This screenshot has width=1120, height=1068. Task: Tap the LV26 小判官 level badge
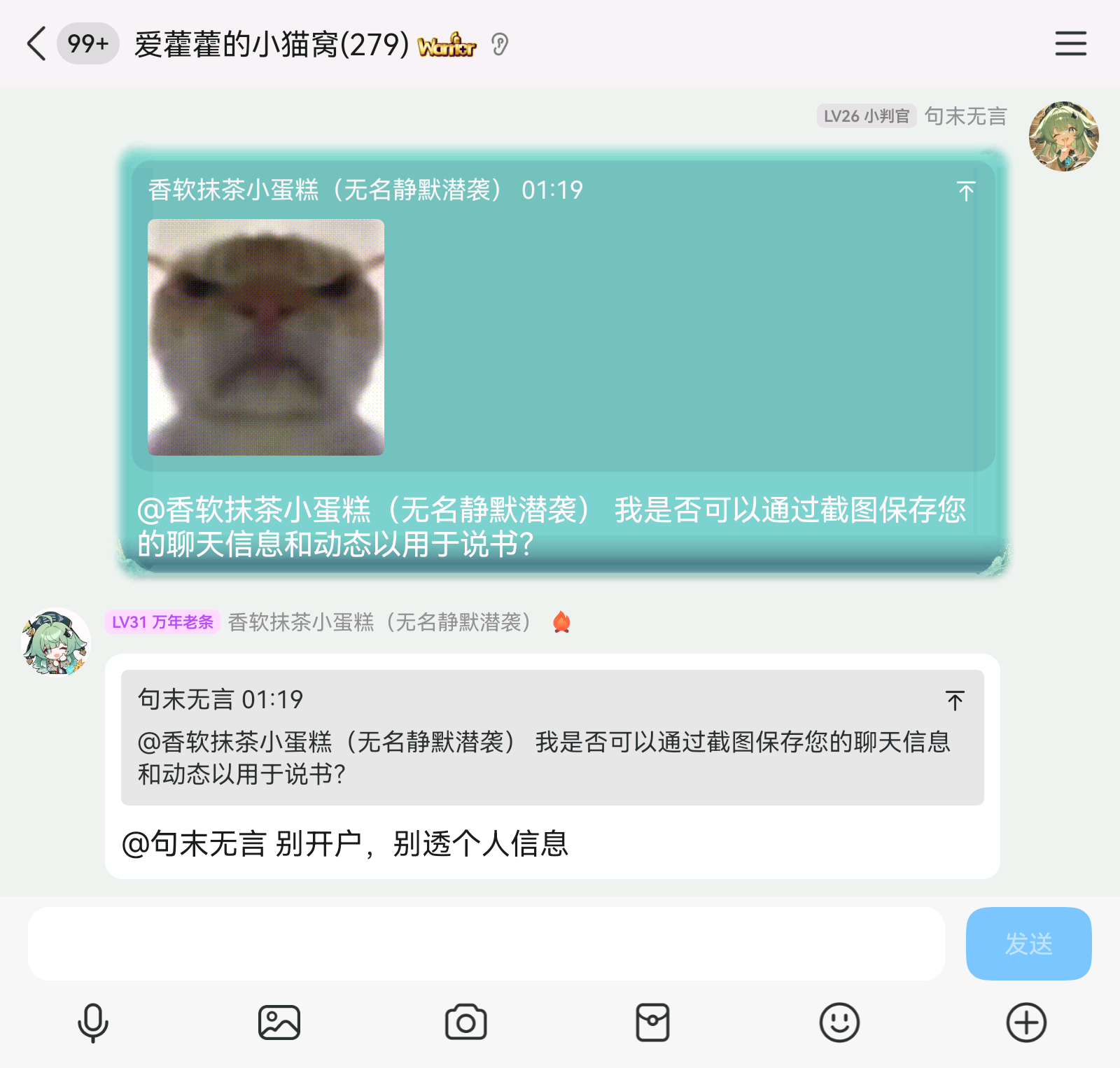click(x=866, y=116)
